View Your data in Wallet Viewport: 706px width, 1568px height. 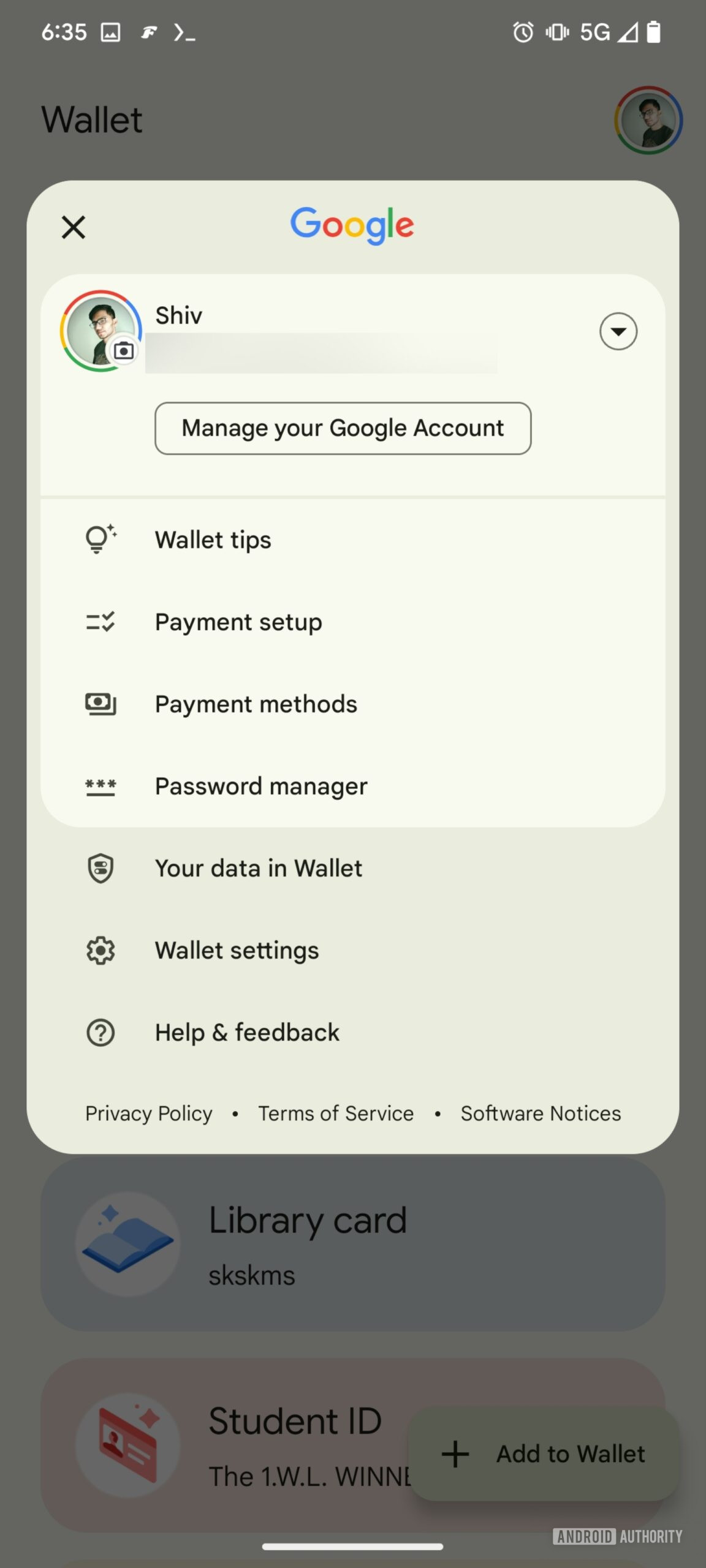click(258, 868)
